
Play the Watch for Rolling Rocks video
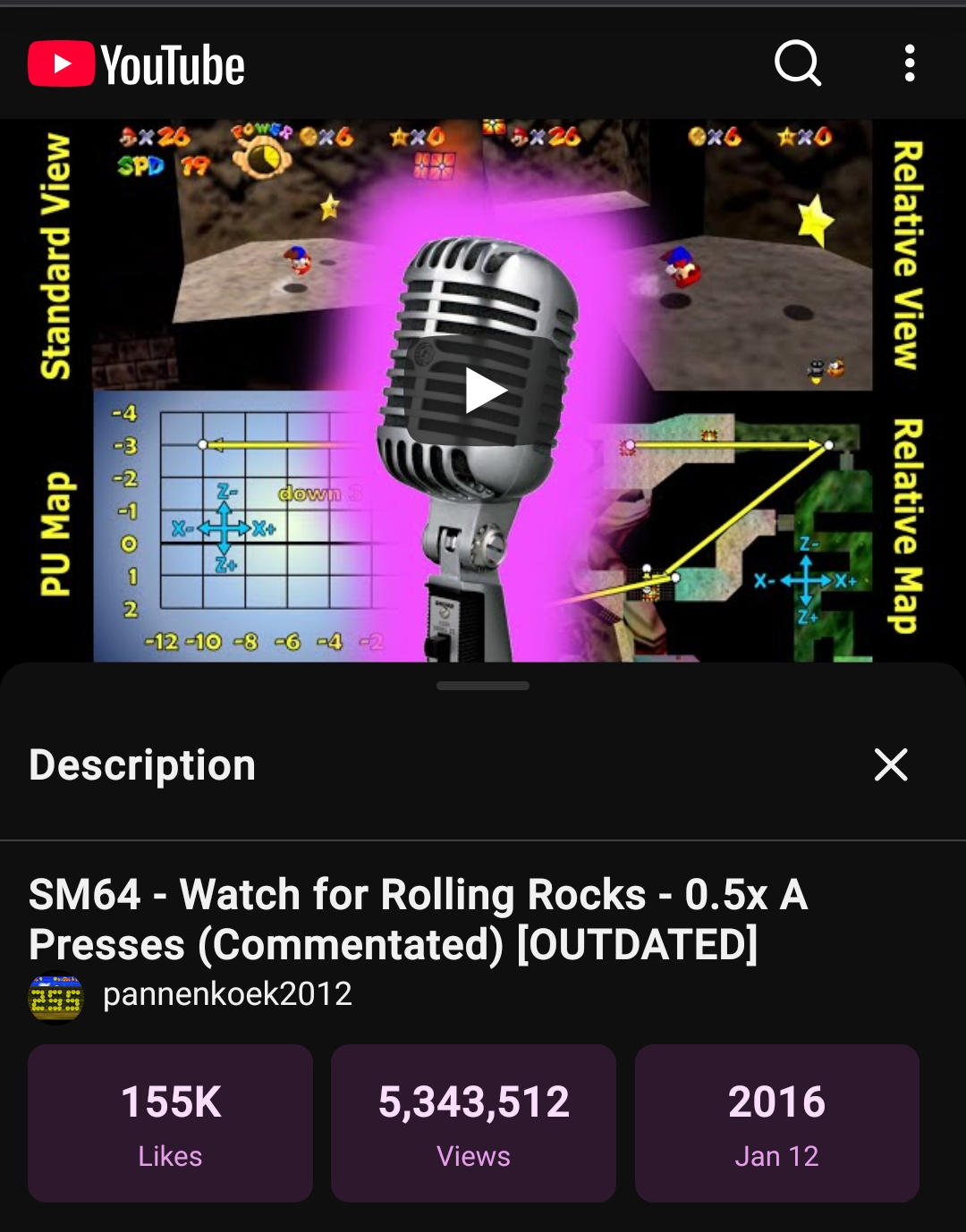[x=484, y=391]
